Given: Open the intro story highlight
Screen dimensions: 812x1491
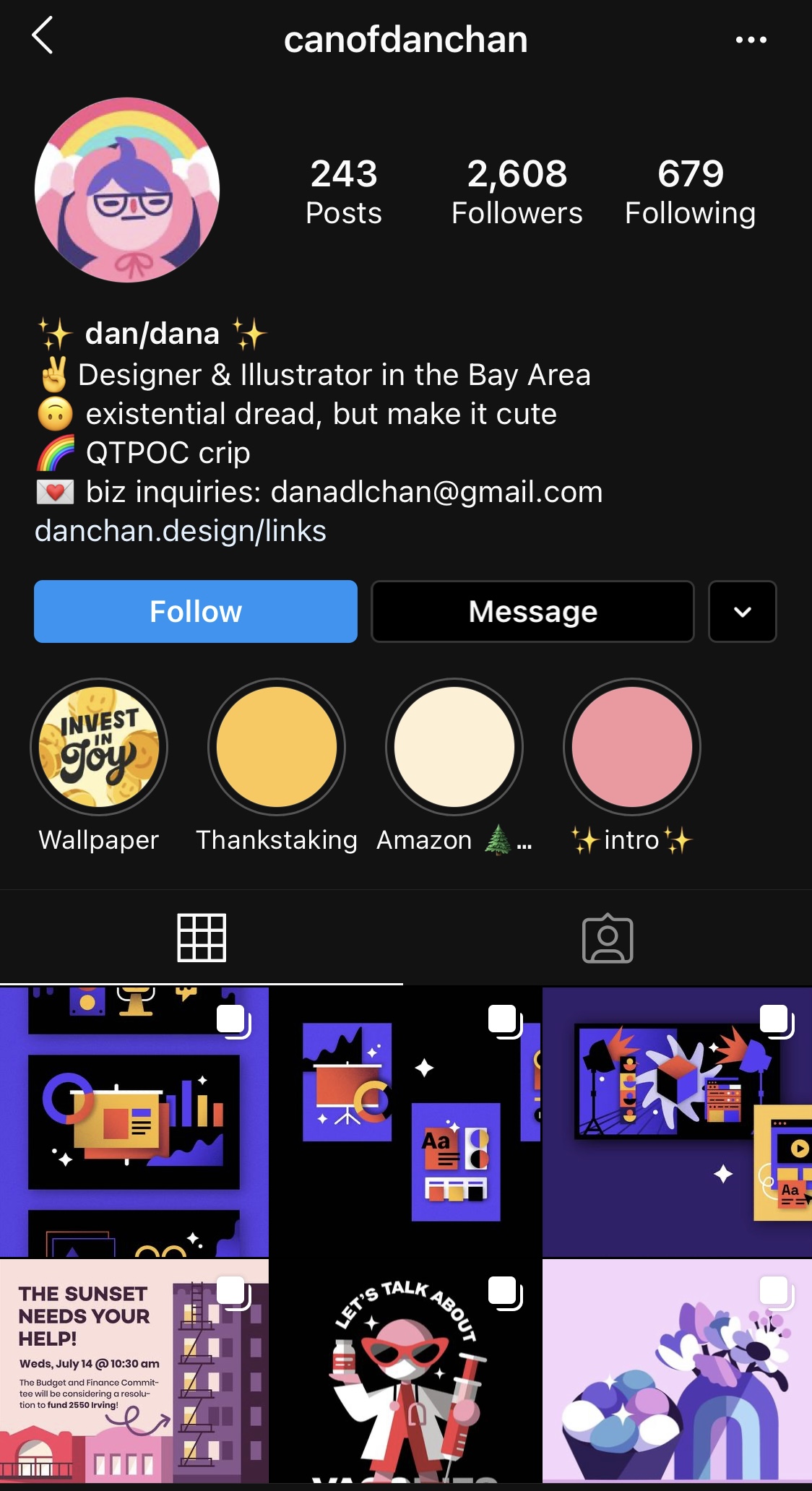Looking at the screenshot, I should point(632,747).
